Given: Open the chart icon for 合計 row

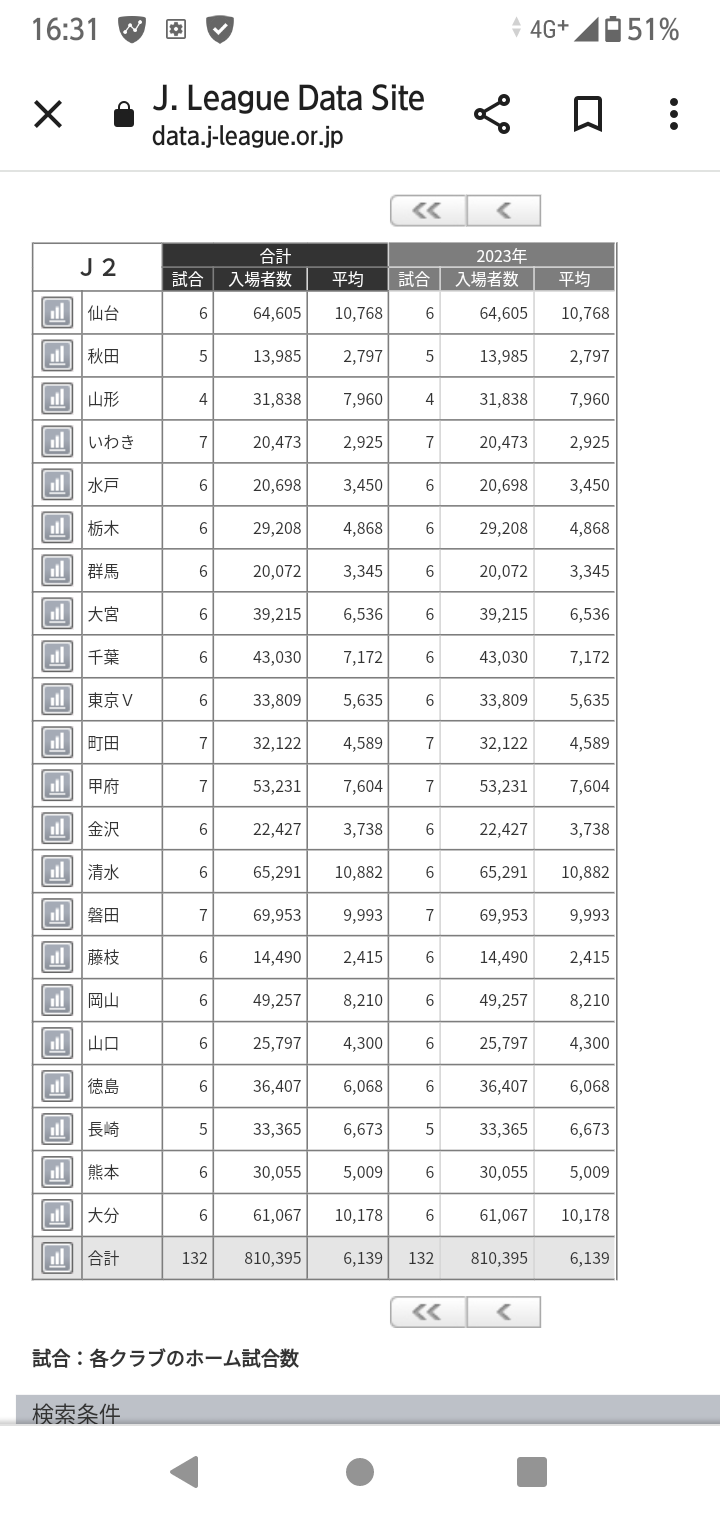Looking at the screenshot, I should [57, 1259].
